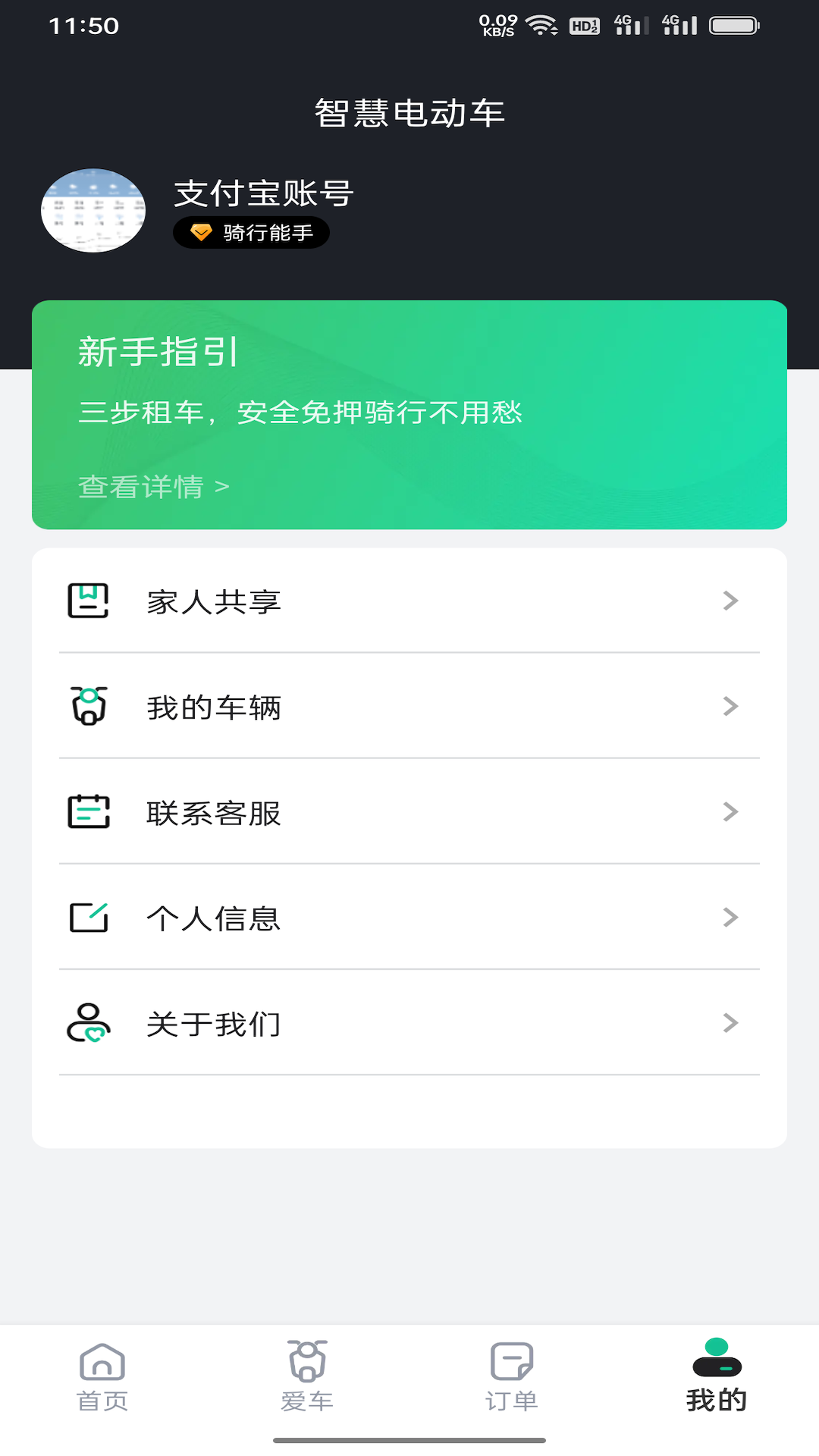Open the 联系客服 chevron arrow
This screenshot has width=819, height=1456.
click(730, 812)
